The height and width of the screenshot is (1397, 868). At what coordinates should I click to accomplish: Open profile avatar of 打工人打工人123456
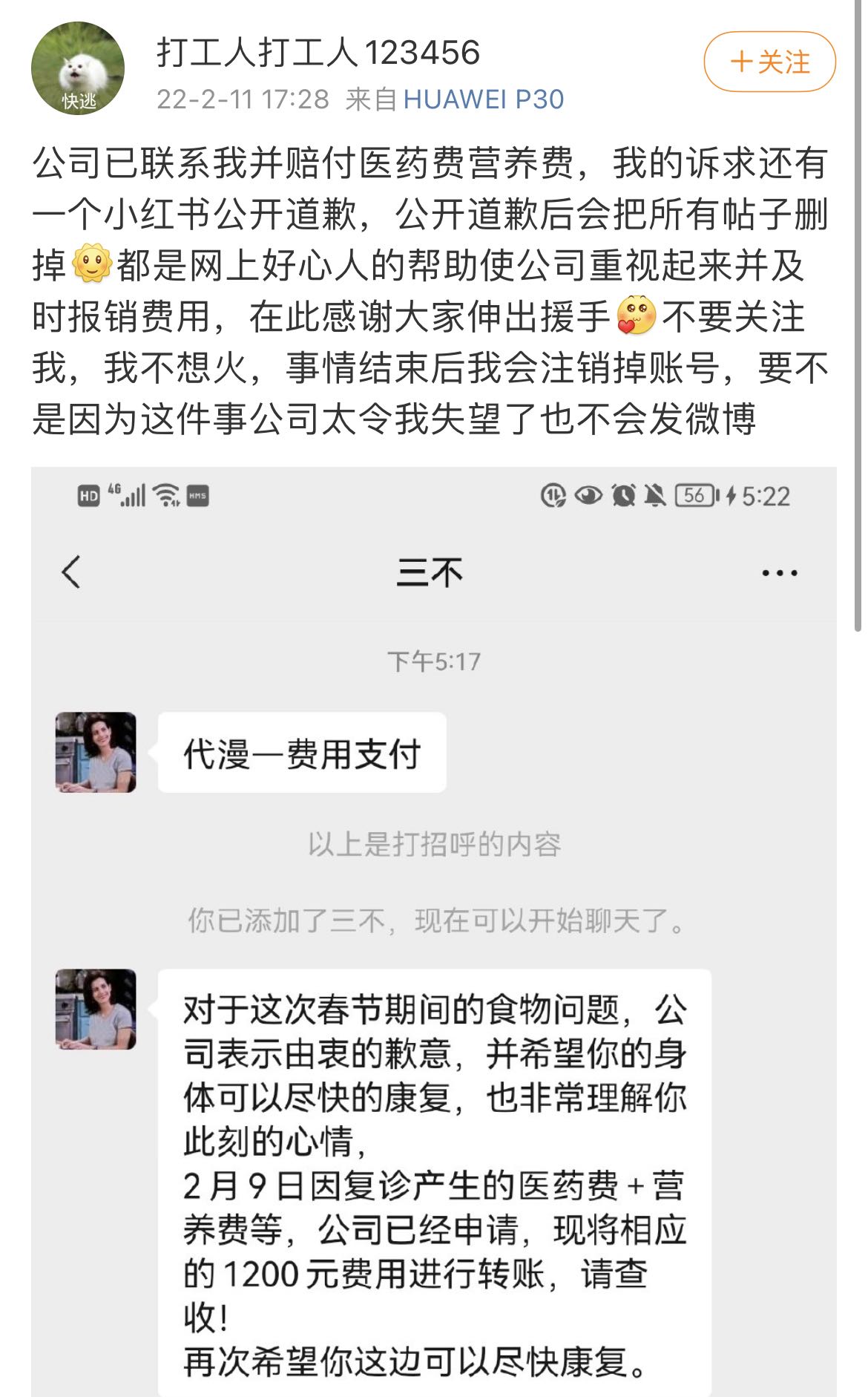coord(77,69)
